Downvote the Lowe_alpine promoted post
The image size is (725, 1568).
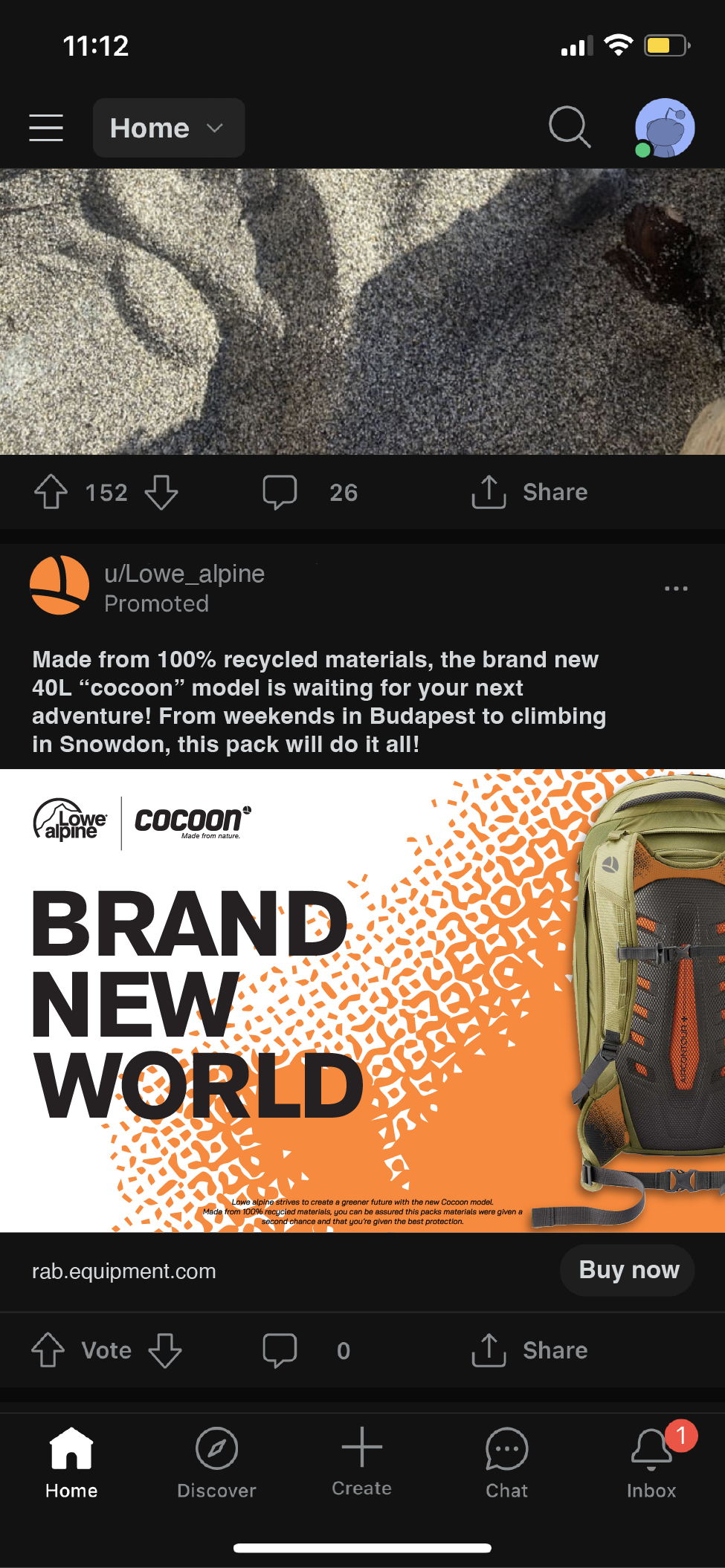(165, 1350)
